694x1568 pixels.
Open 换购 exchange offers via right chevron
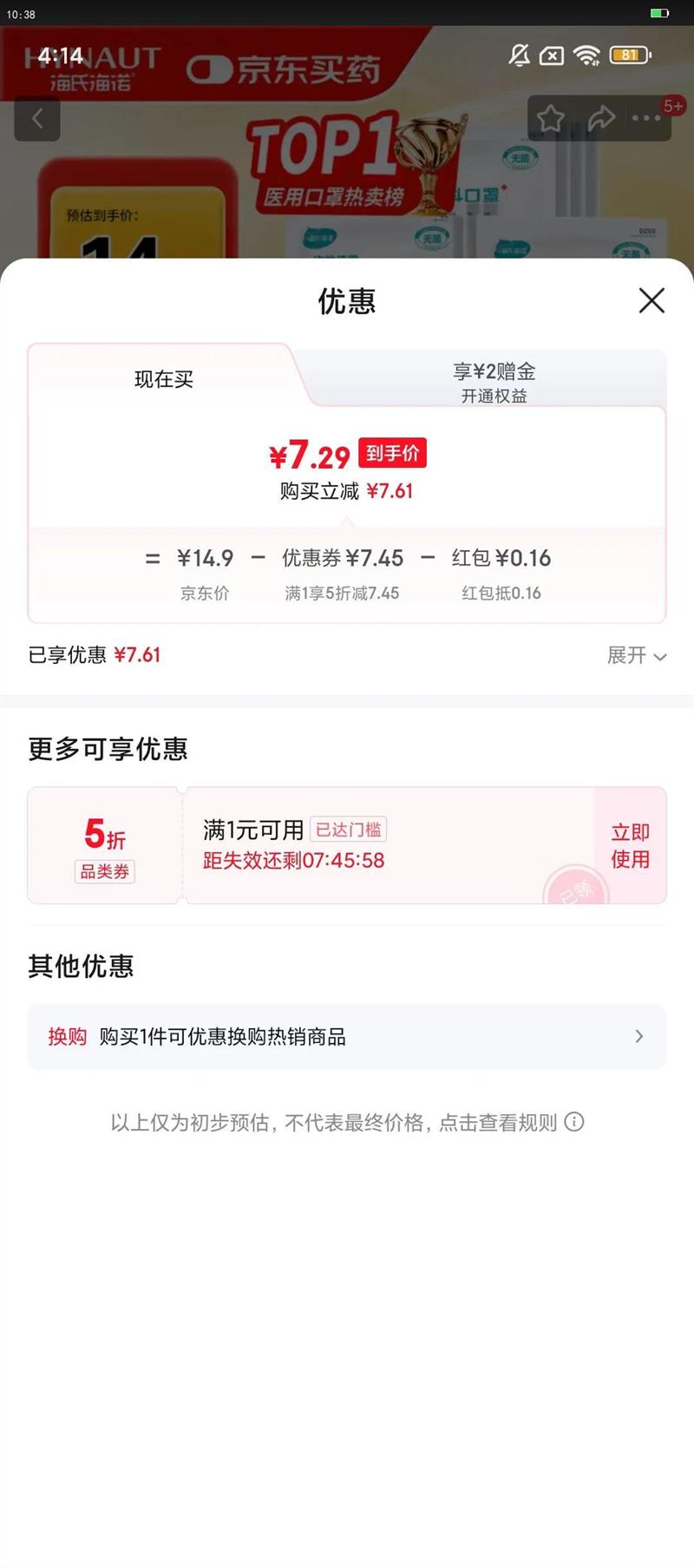[x=639, y=1036]
